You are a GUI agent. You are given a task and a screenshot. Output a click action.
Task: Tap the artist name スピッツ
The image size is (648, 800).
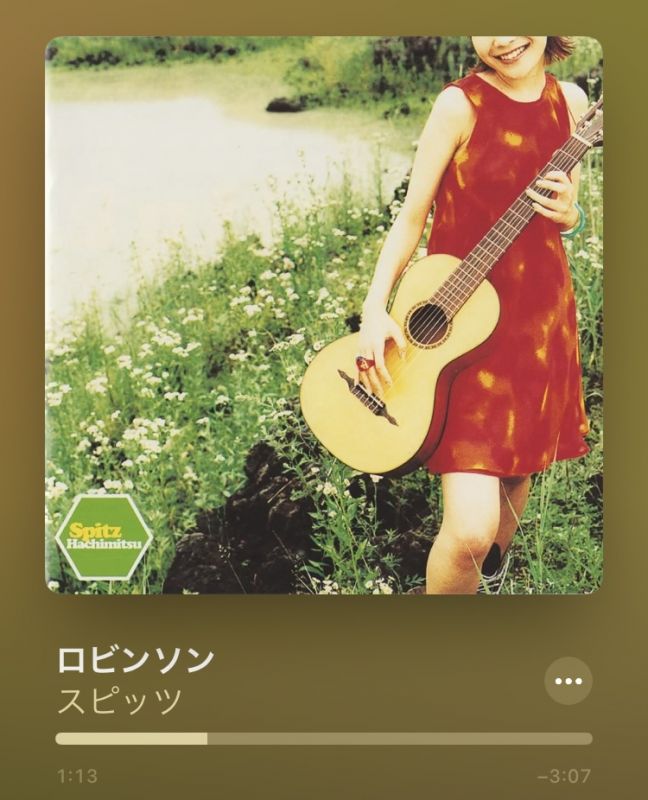point(120,701)
